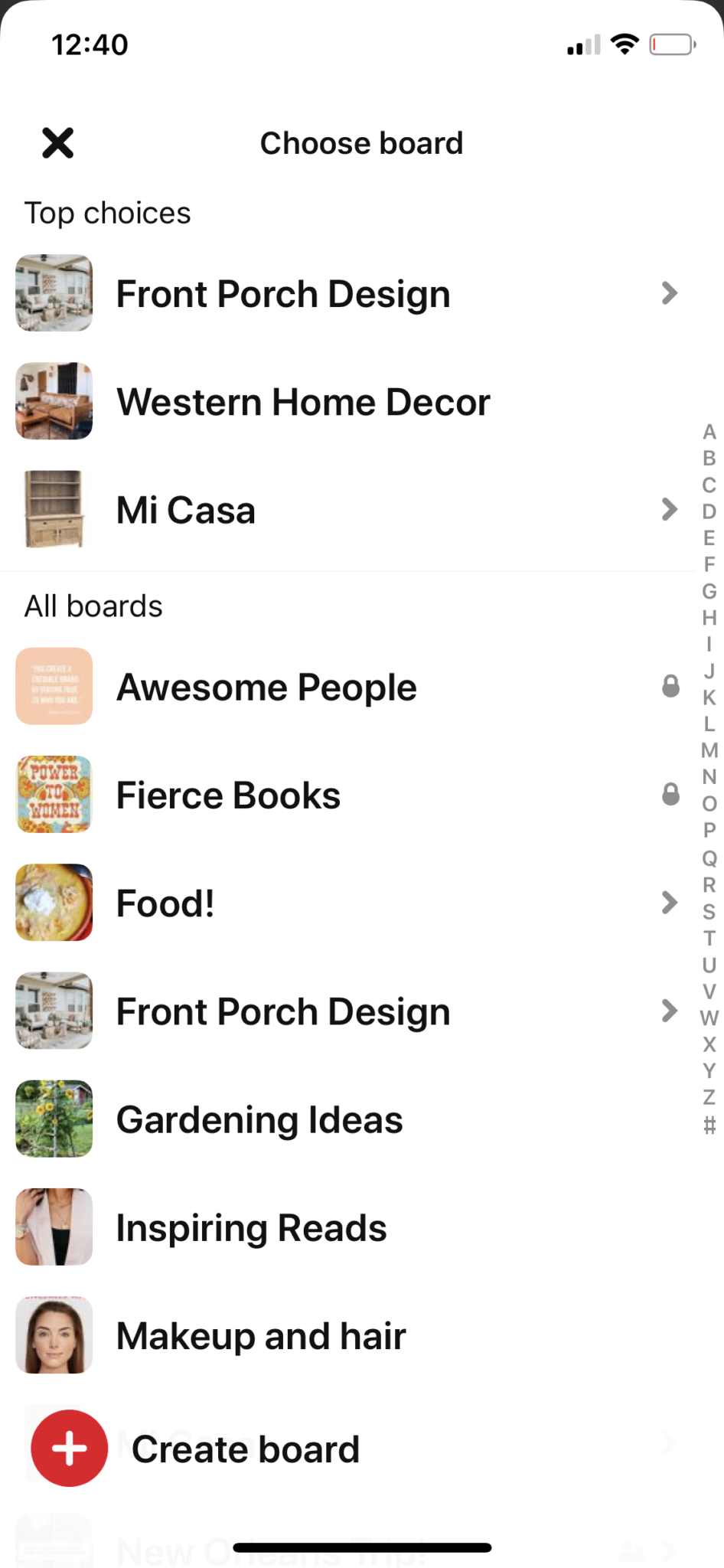Image resolution: width=724 pixels, height=1568 pixels.
Task: Click the Makeup and hair board cover photo
Action: (54, 1334)
